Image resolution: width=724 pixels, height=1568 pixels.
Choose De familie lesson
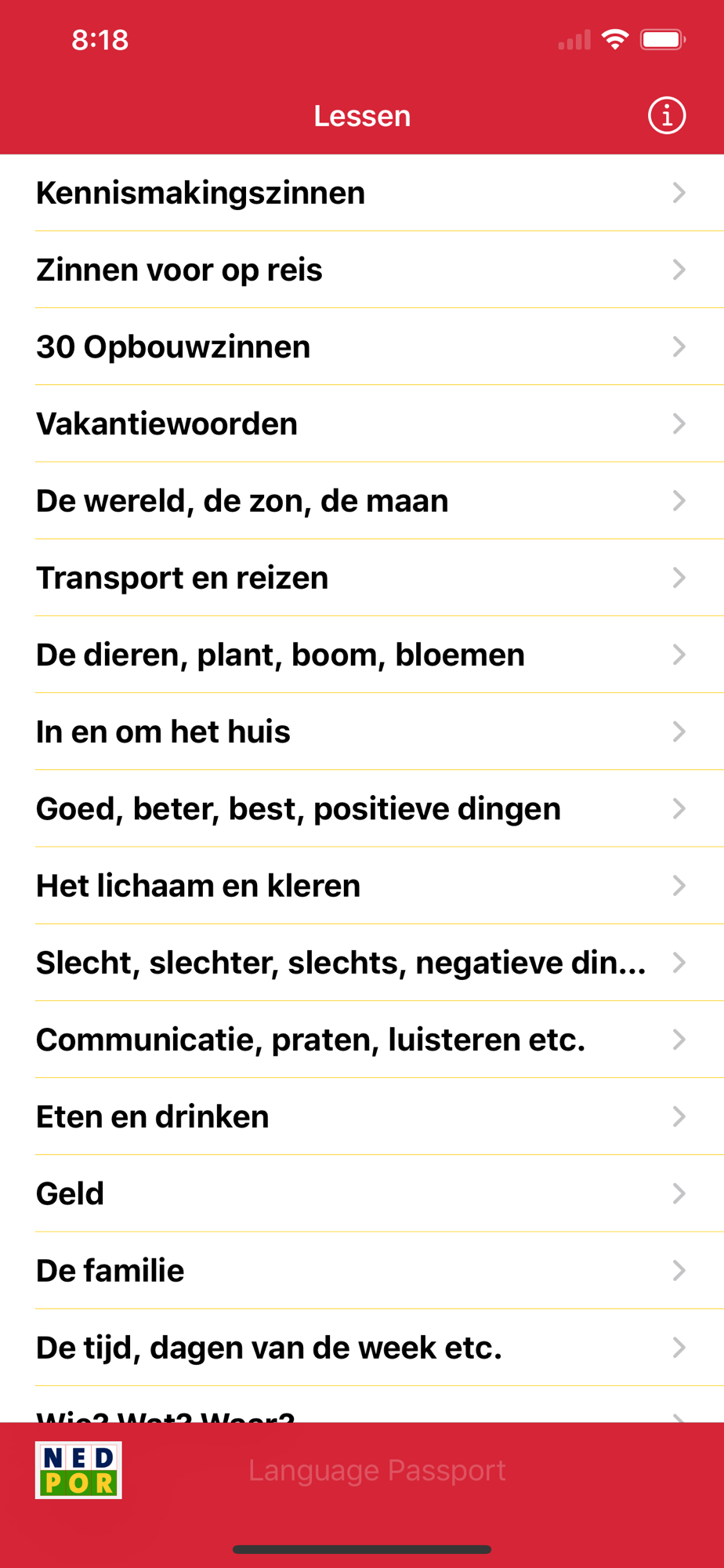coord(362,1270)
